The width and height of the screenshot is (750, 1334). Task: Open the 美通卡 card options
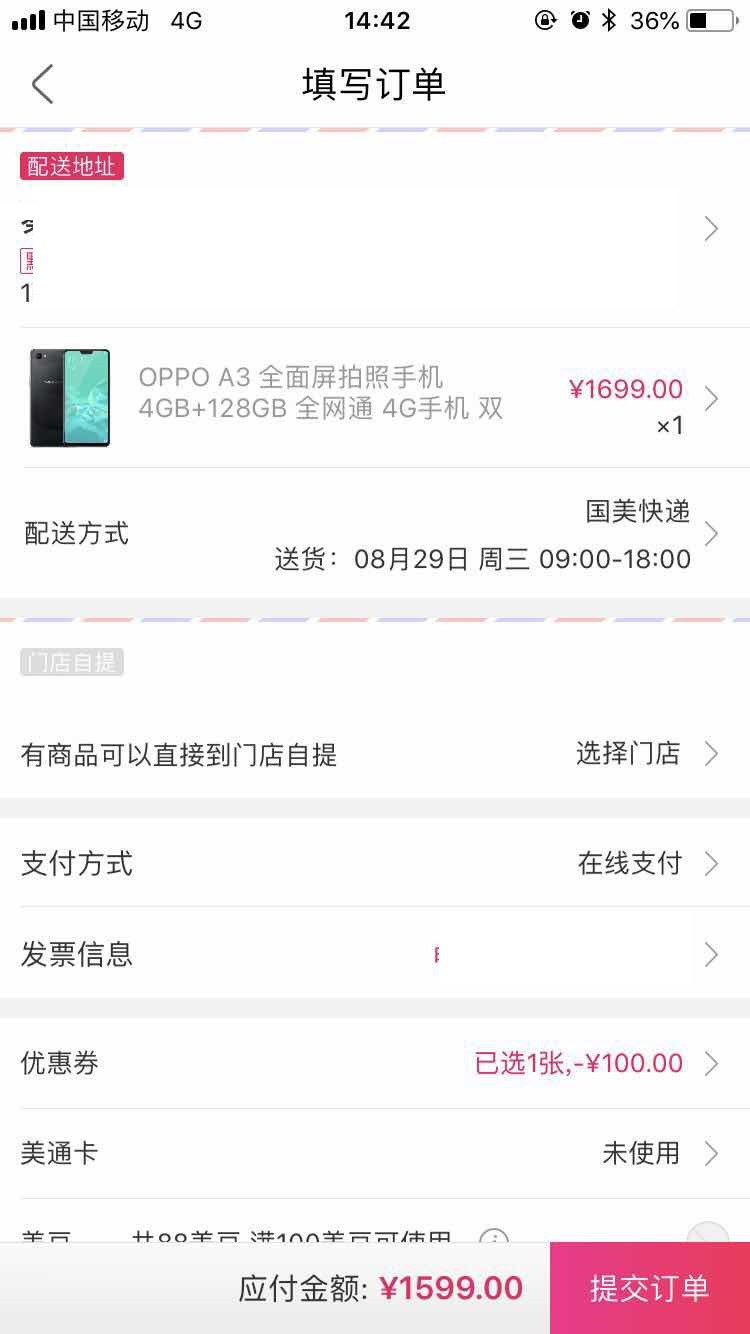click(710, 1153)
